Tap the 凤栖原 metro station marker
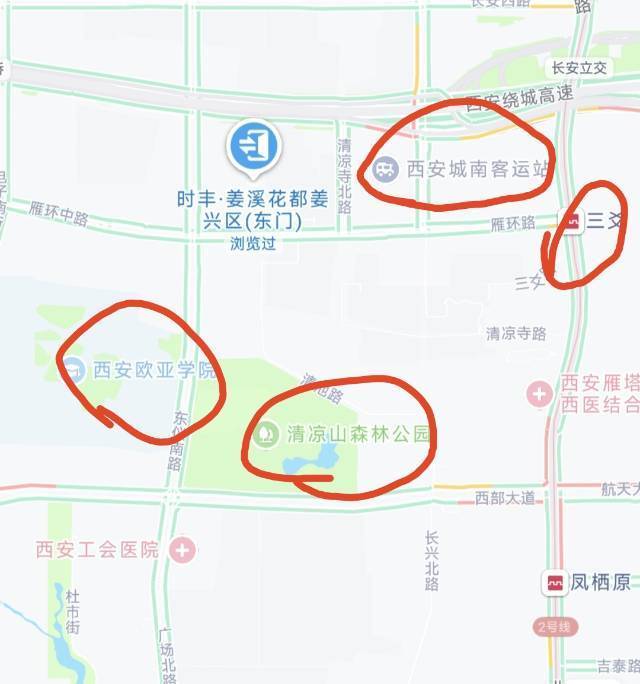640x684 pixels. [553, 581]
